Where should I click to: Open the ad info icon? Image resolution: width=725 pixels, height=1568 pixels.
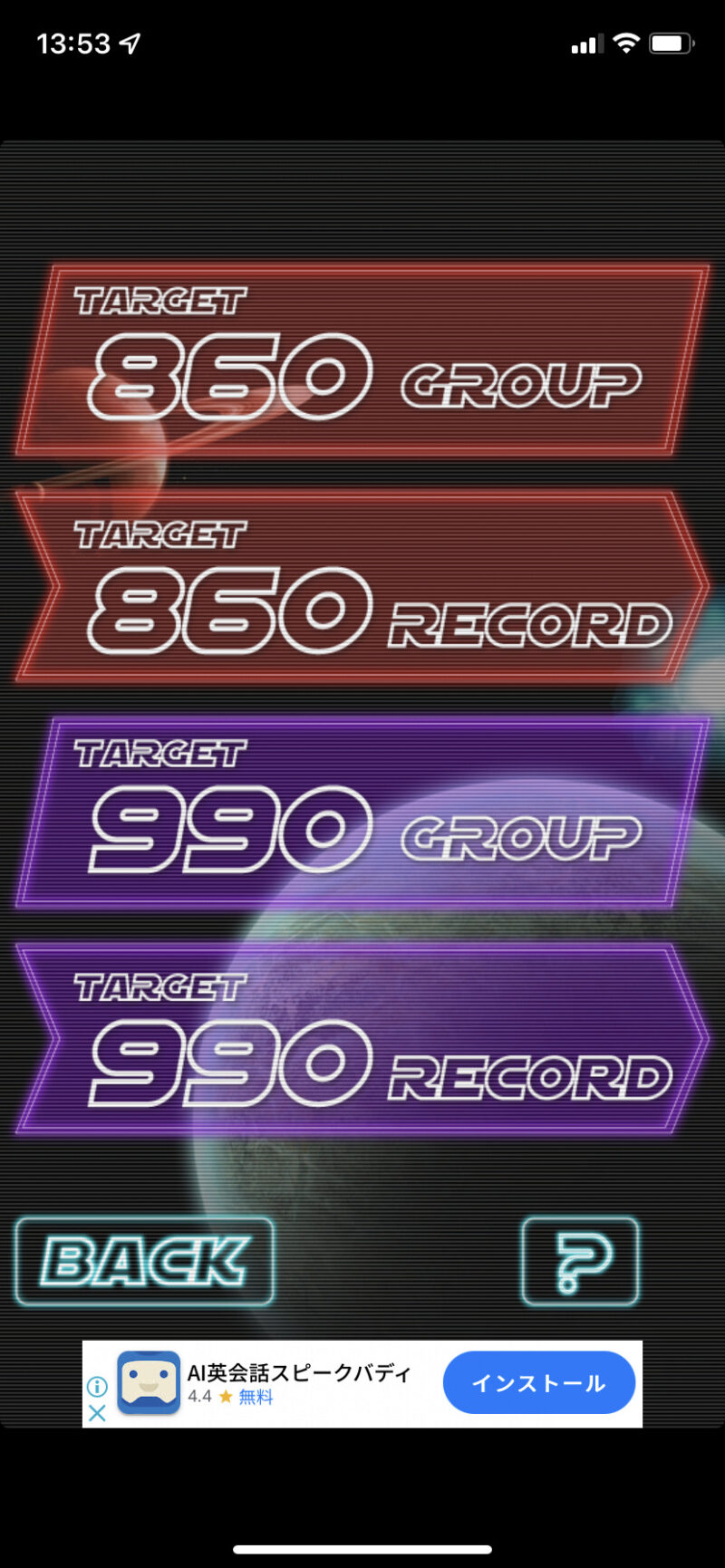point(97,1387)
